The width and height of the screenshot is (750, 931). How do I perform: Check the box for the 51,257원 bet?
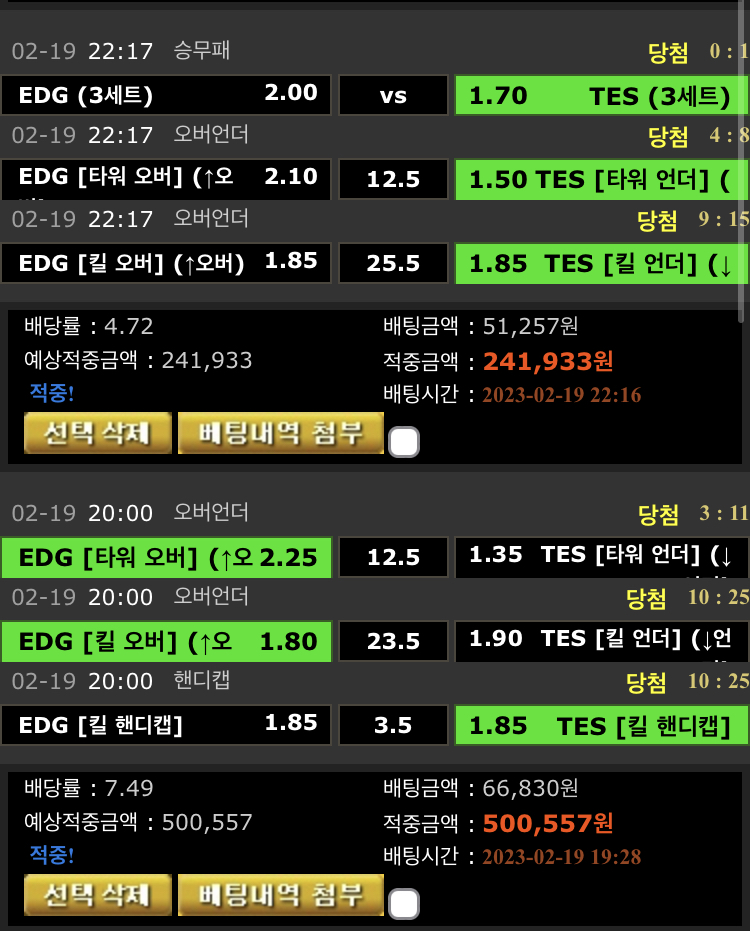[404, 442]
